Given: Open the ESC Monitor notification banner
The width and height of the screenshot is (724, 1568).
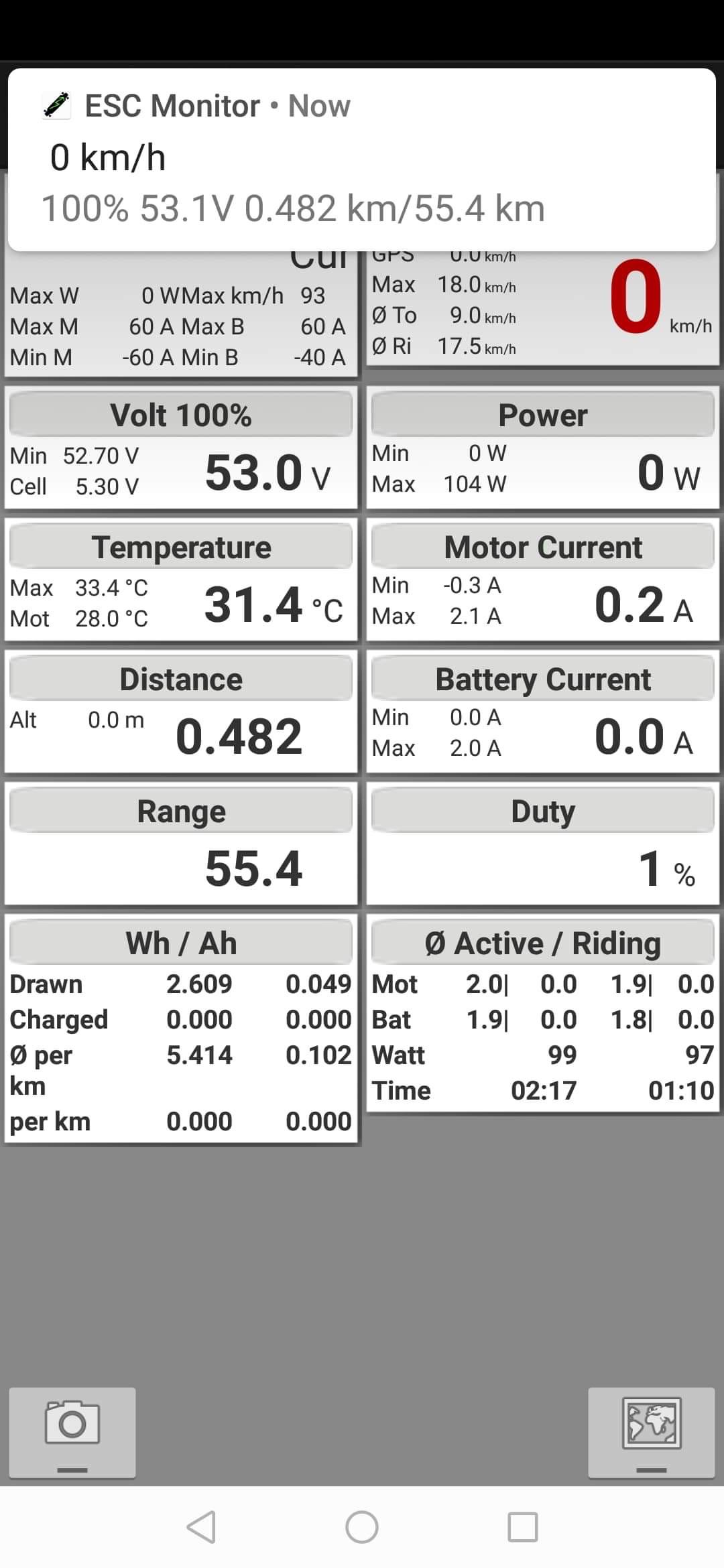Looking at the screenshot, I should tap(362, 159).
